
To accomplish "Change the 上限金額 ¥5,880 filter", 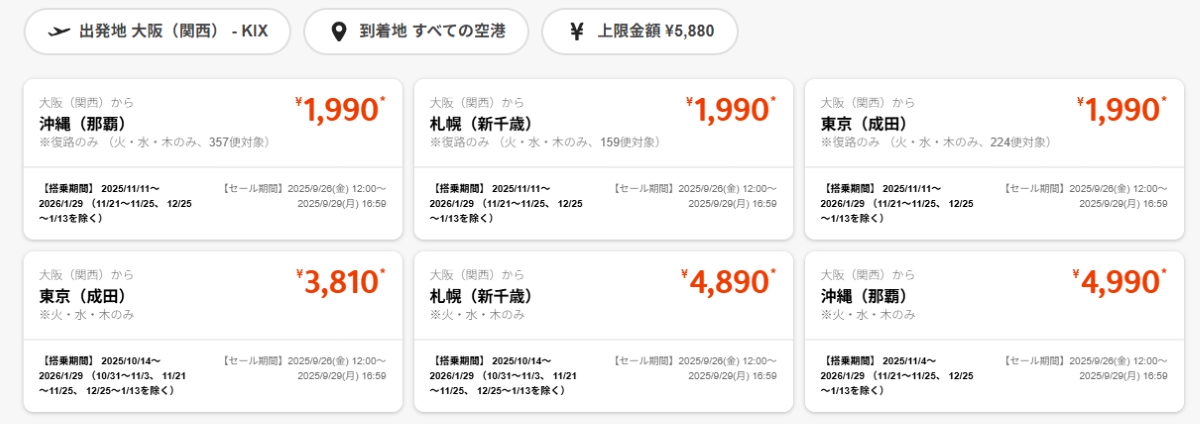I will coord(640,31).
